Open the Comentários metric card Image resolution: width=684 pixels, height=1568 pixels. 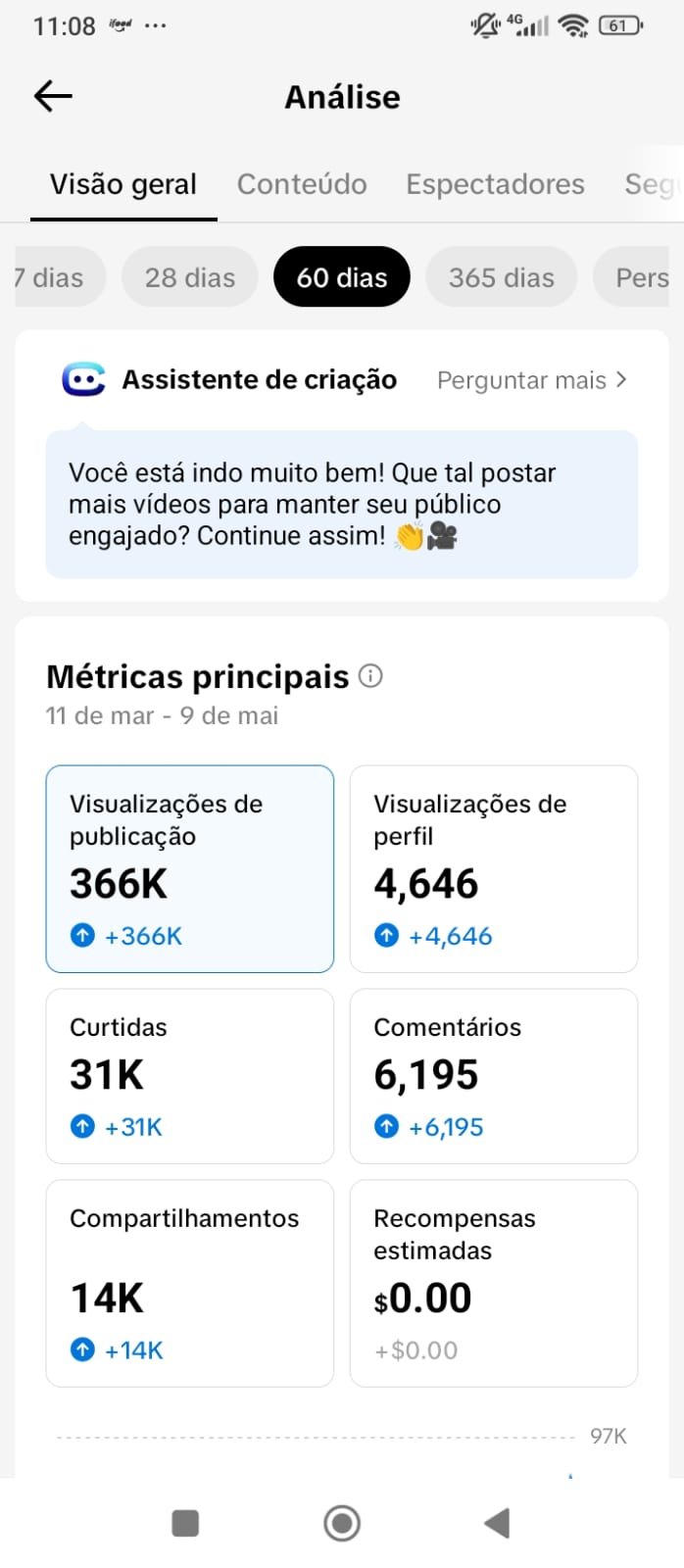[494, 1076]
